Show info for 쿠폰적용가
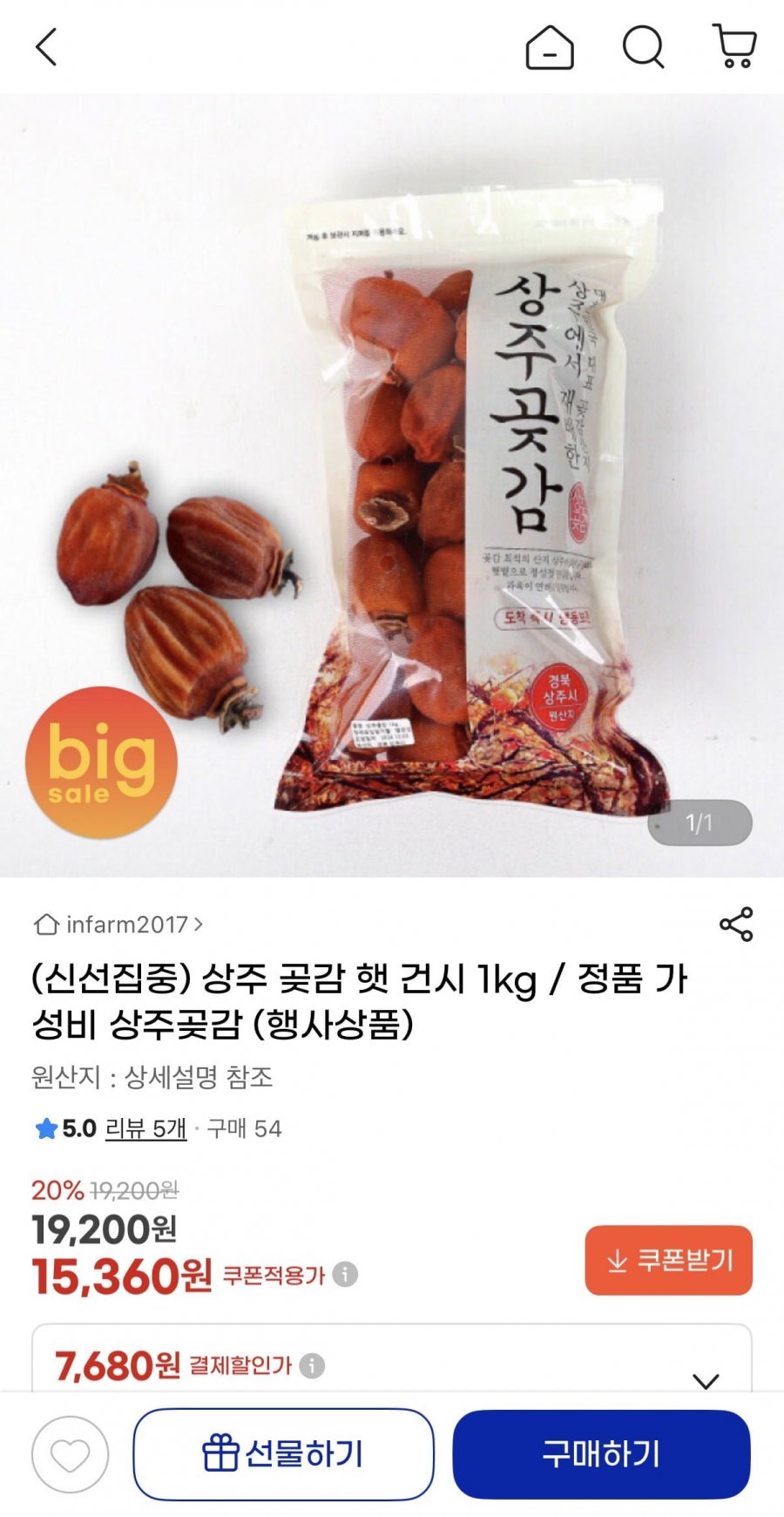 (x=346, y=1275)
